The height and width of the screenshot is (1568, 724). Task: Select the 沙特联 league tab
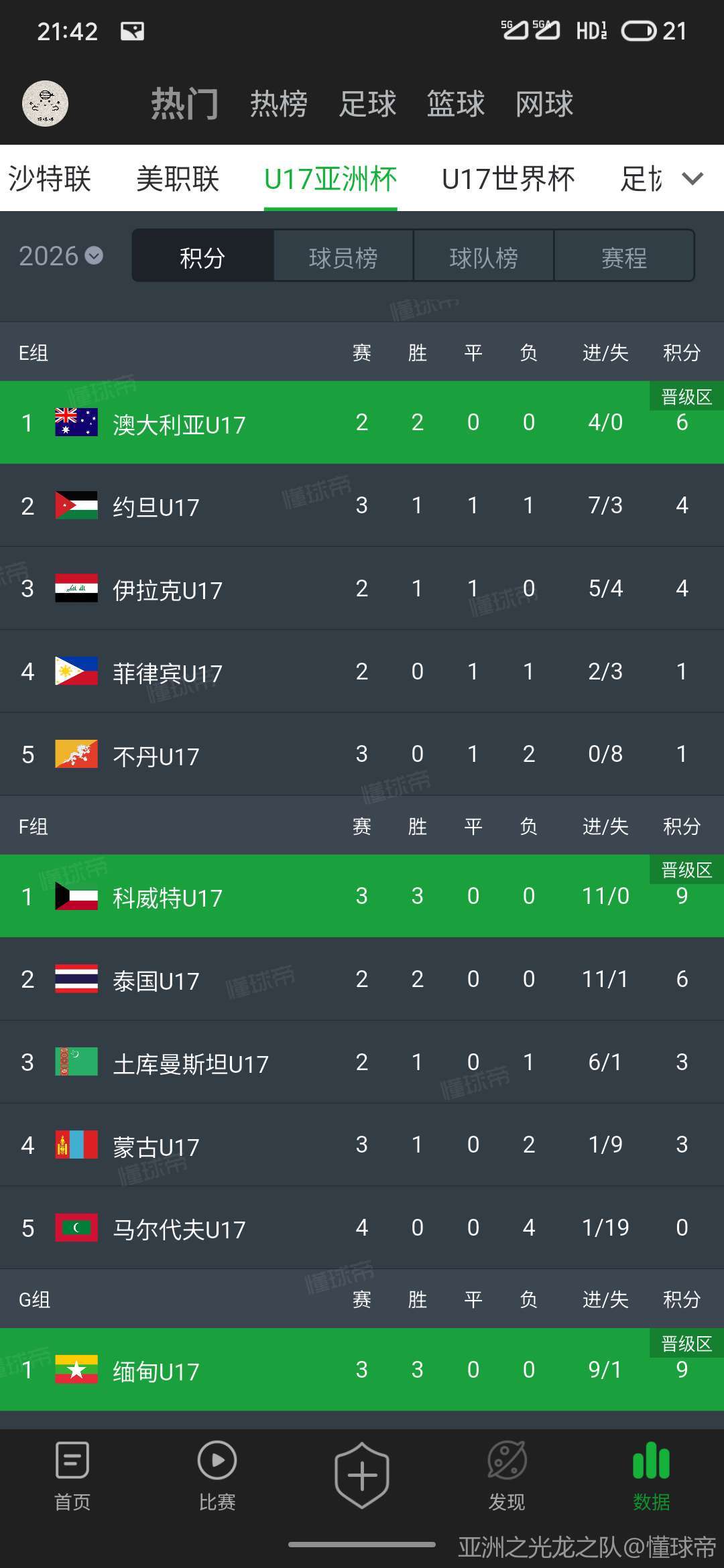pyautogui.click(x=50, y=179)
